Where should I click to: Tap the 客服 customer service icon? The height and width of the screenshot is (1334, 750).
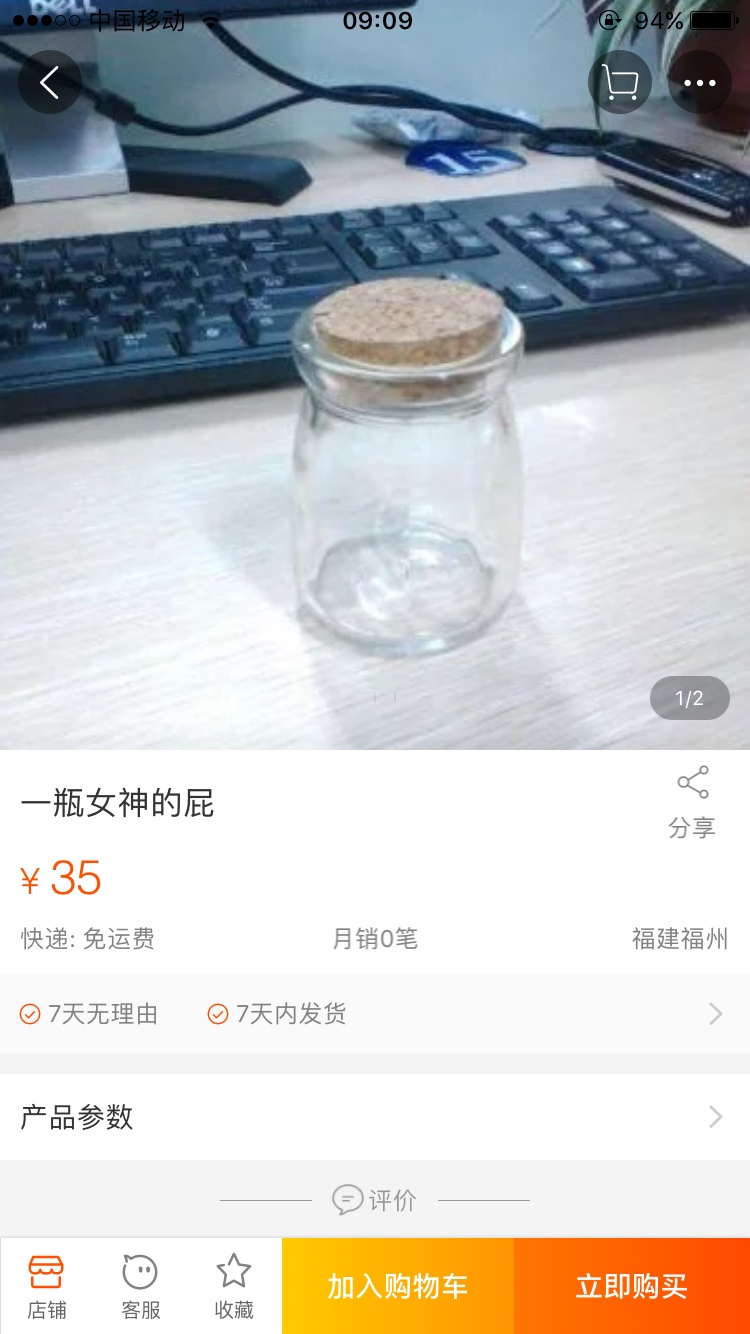tap(140, 1272)
